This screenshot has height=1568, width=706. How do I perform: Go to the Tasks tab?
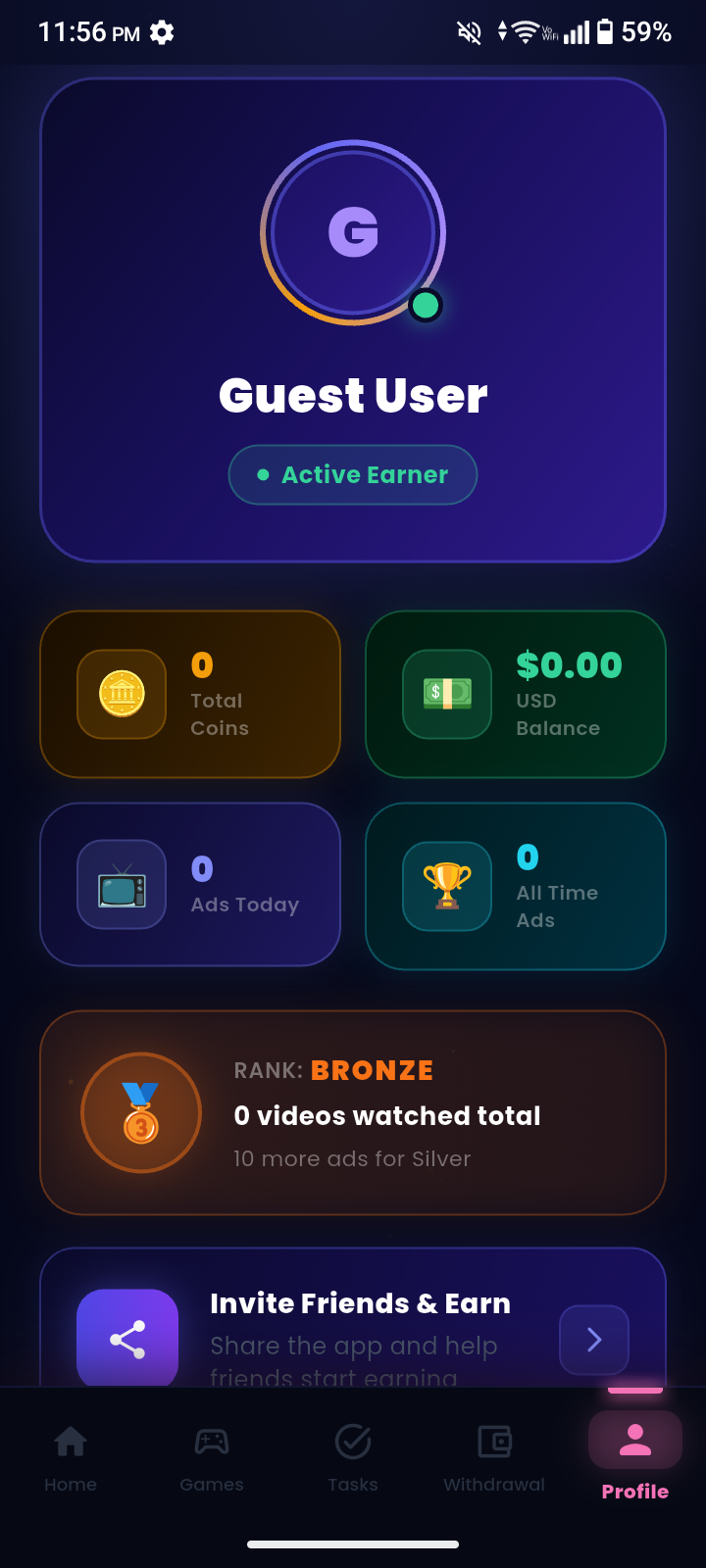(x=353, y=1458)
